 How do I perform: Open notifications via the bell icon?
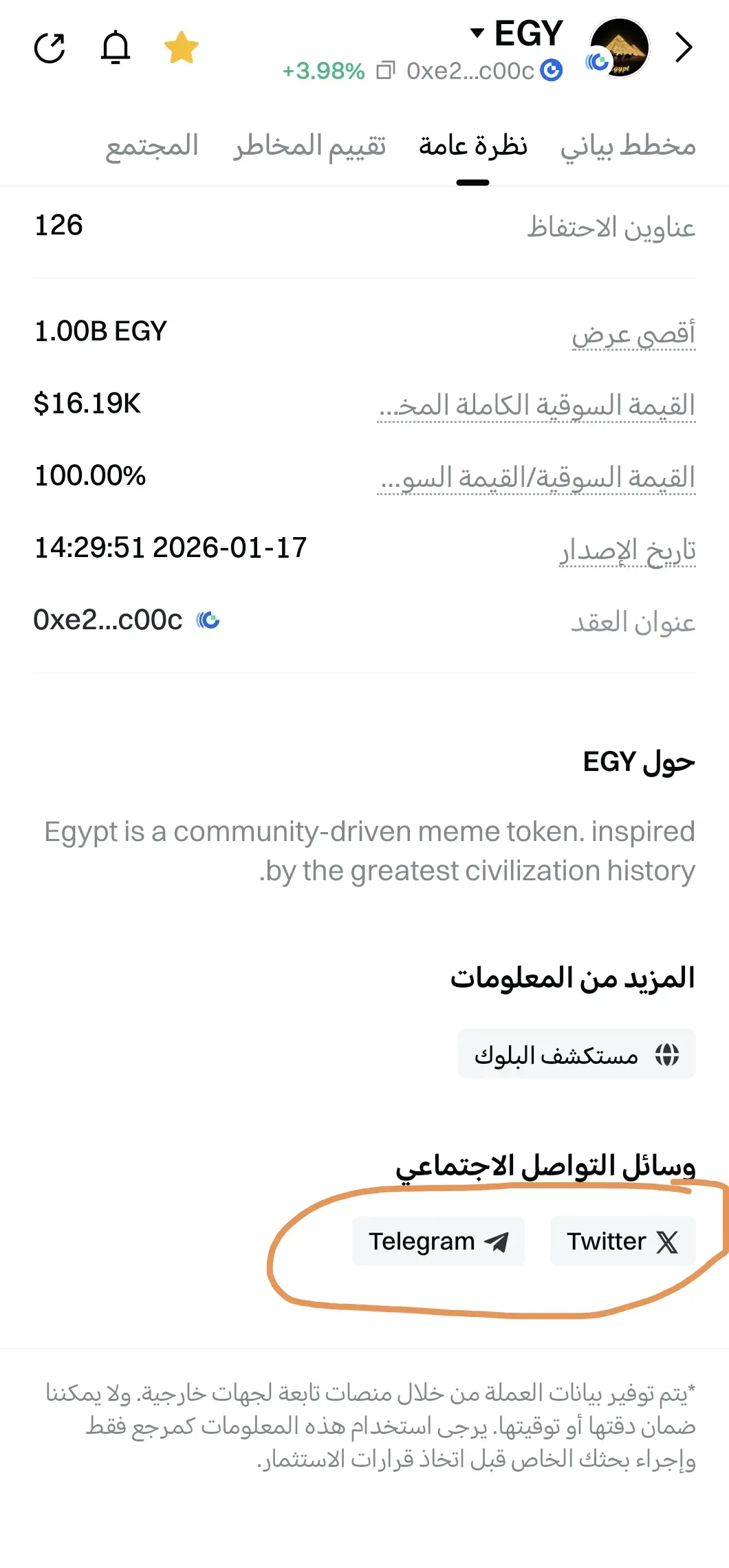(115, 47)
